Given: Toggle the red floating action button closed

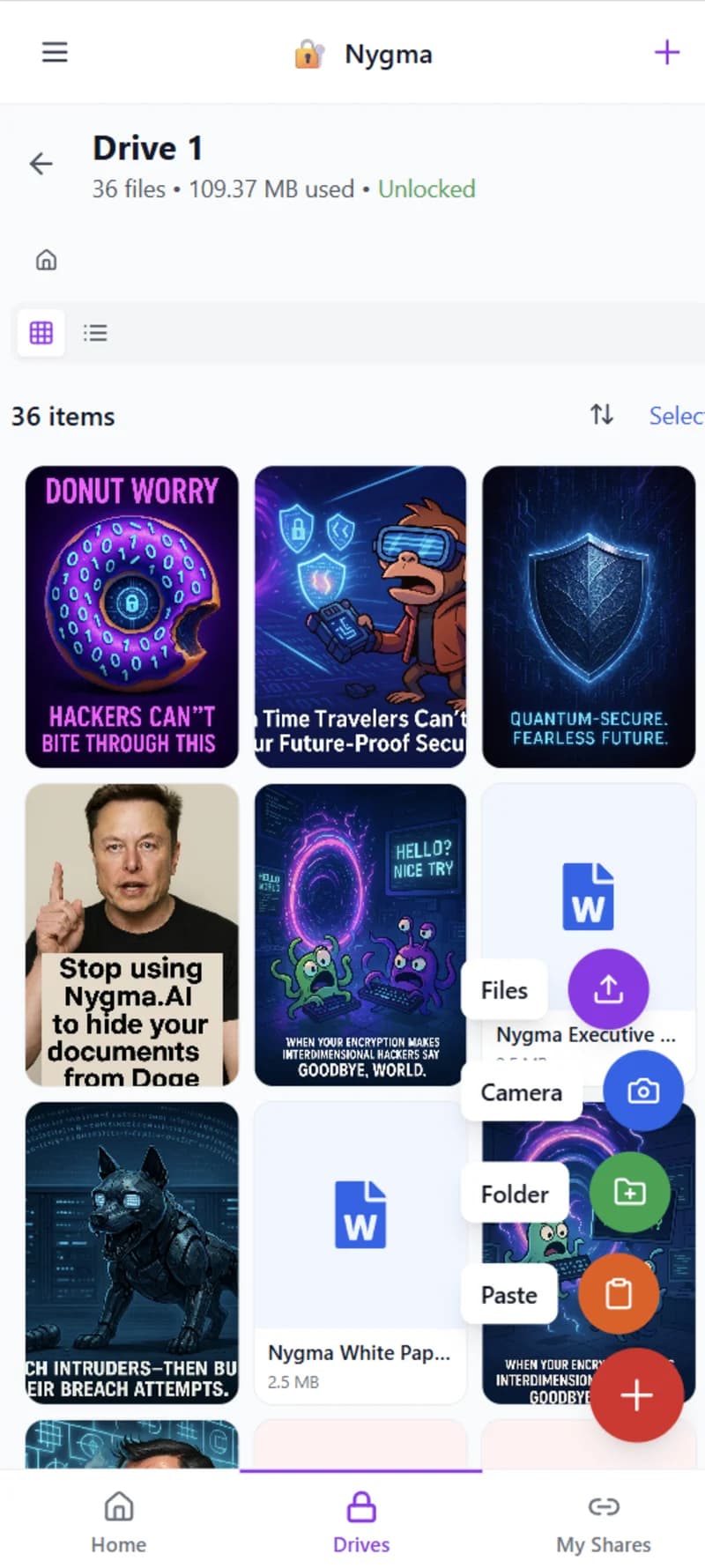Looking at the screenshot, I should click(x=636, y=1394).
